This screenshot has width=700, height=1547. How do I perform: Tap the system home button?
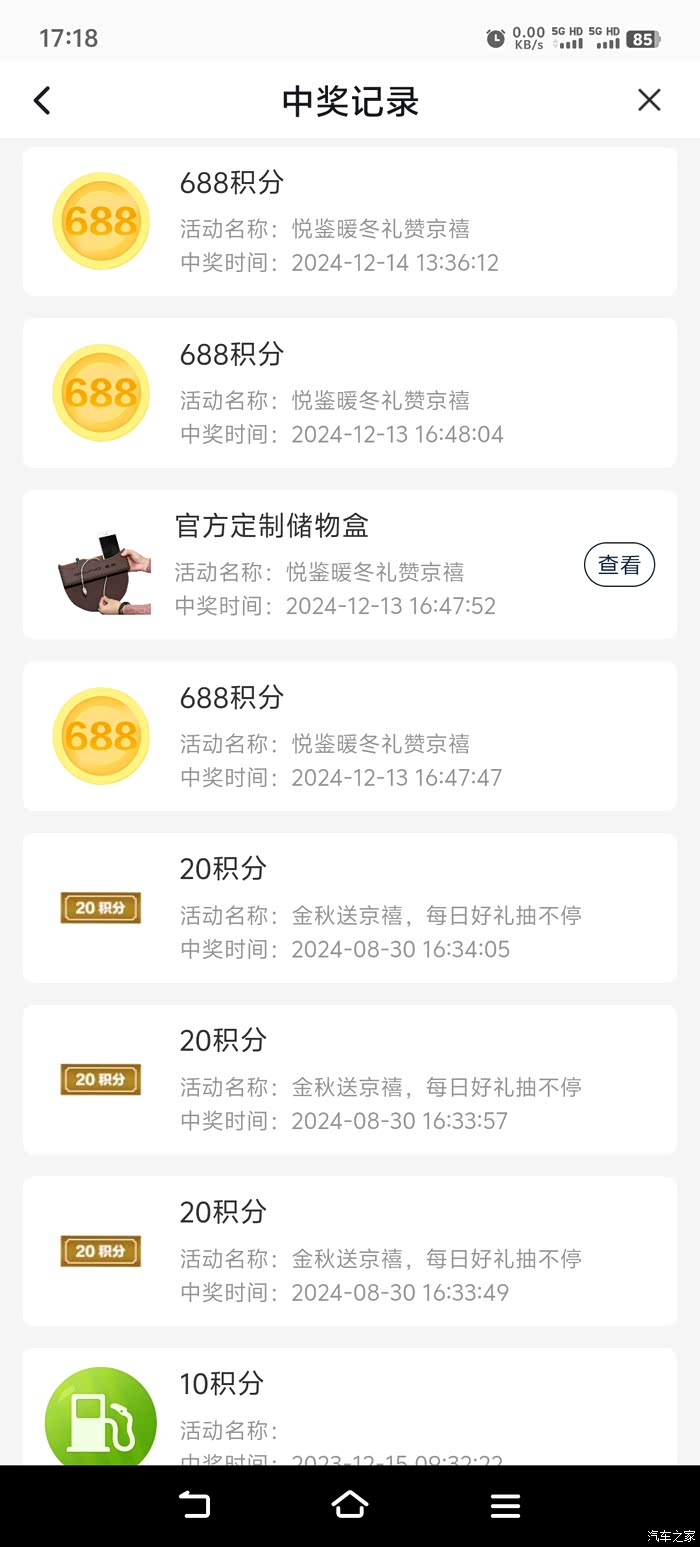pos(349,1505)
